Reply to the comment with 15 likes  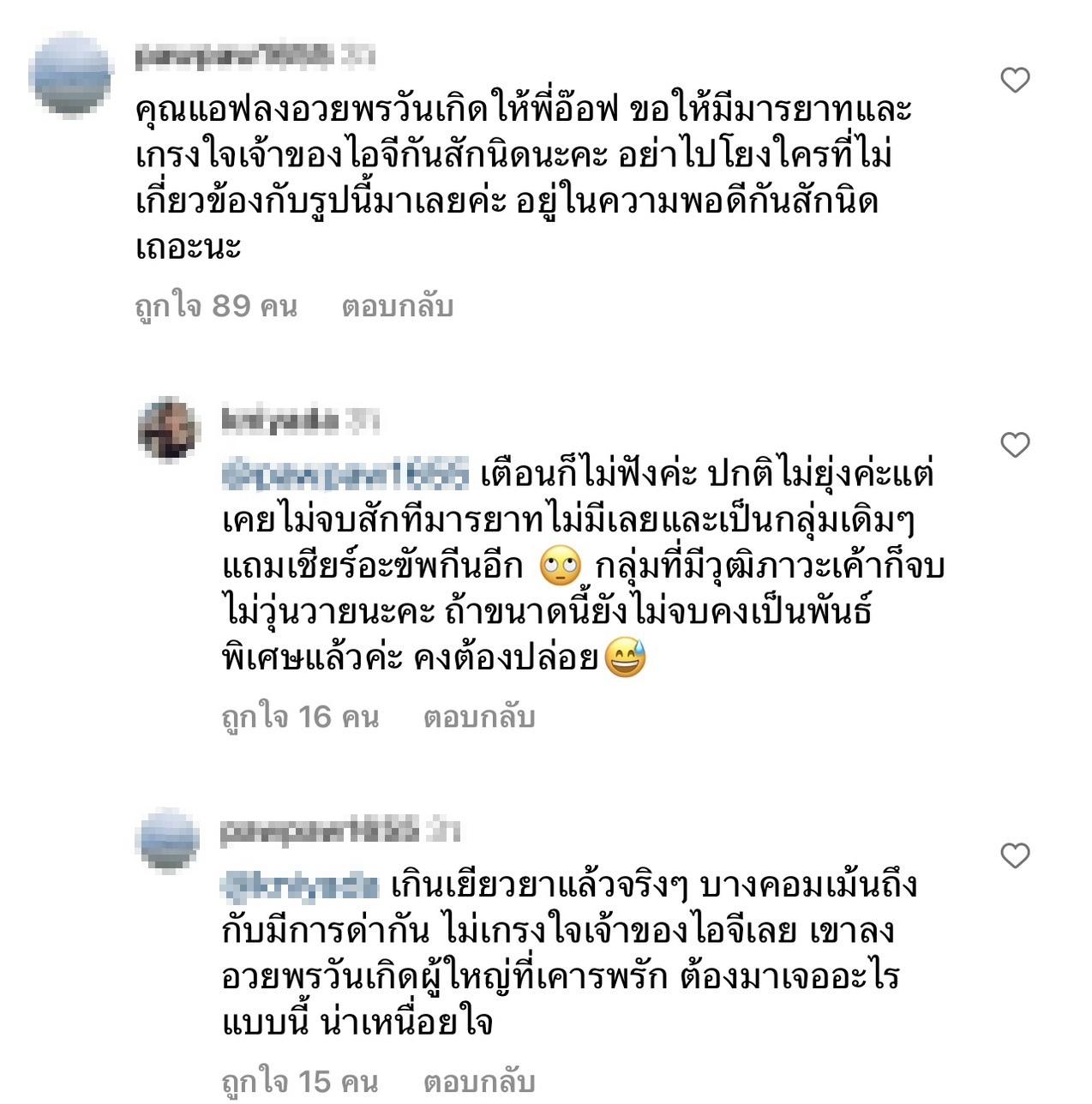point(479,1082)
